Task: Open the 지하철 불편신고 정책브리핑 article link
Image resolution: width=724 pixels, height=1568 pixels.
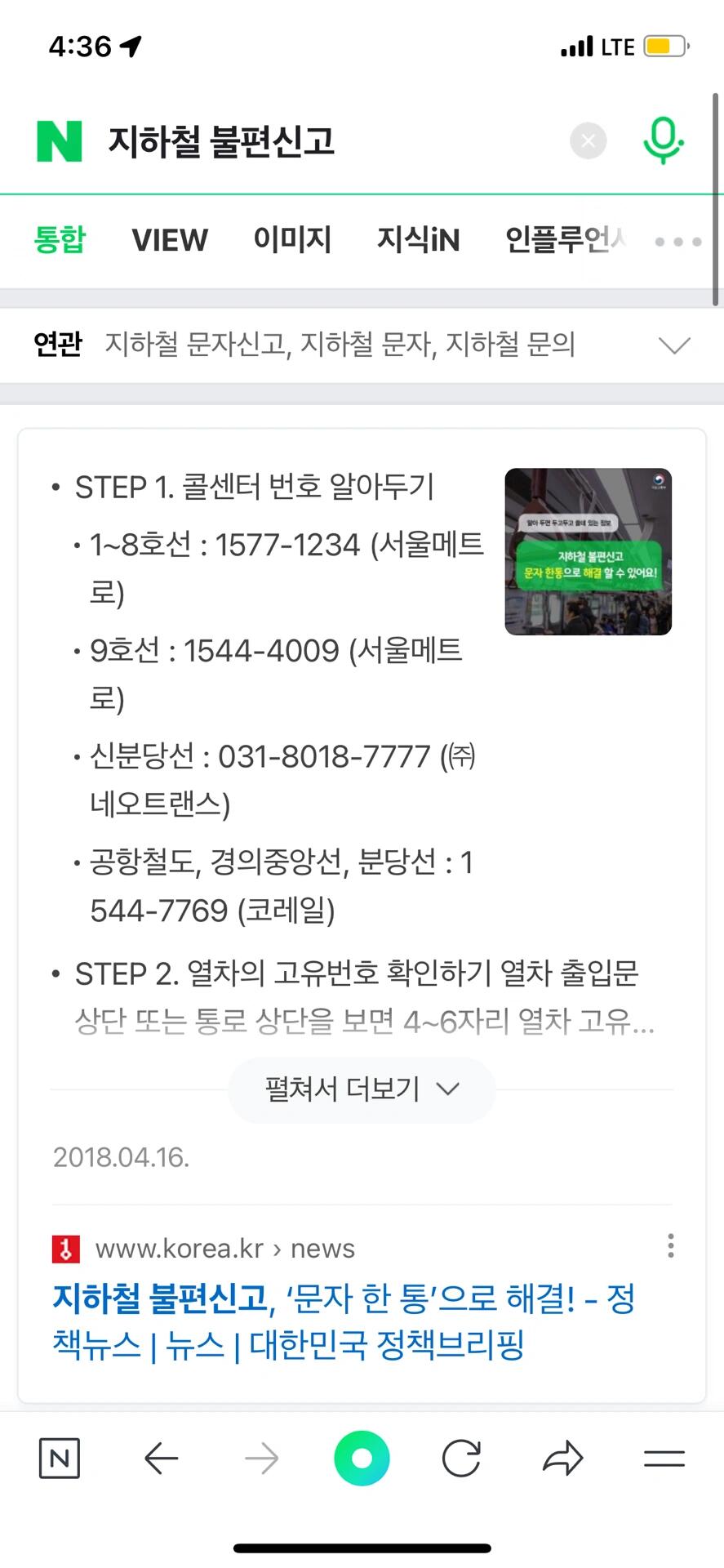Action: [344, 1321]
